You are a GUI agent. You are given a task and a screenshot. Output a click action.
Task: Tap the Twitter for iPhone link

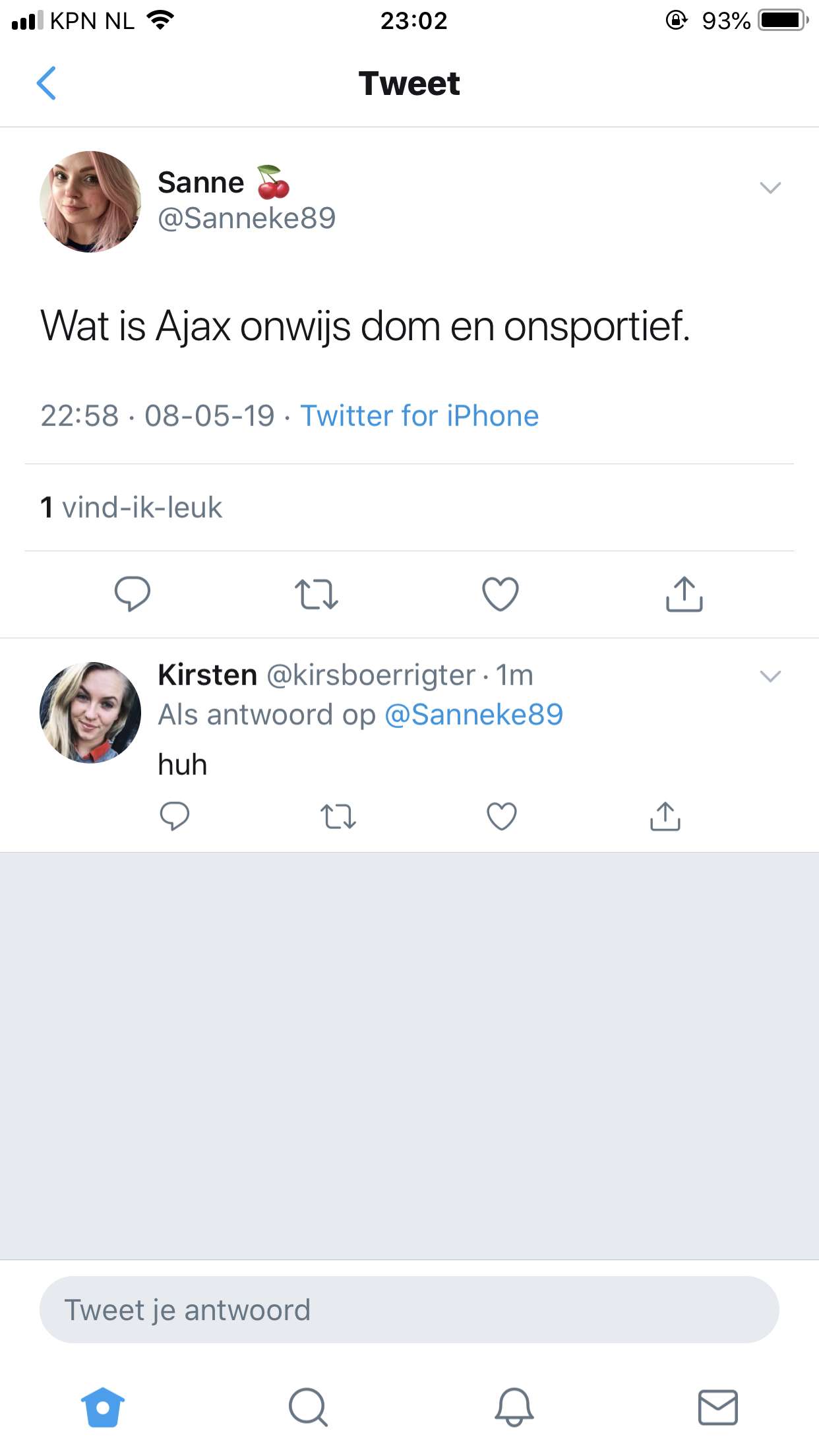(419, 416)
